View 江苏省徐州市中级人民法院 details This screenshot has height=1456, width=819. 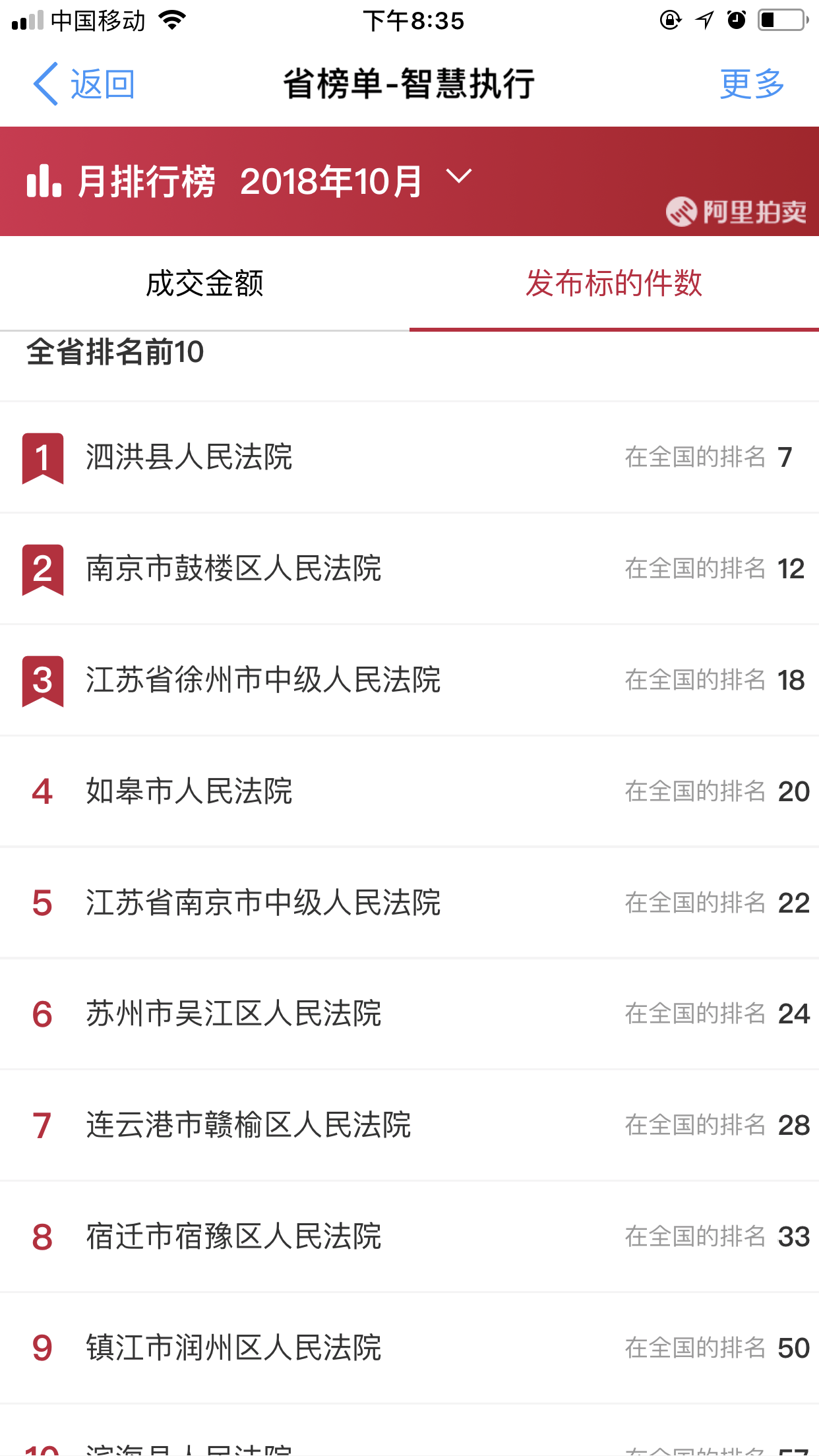[x=409, y=680]
